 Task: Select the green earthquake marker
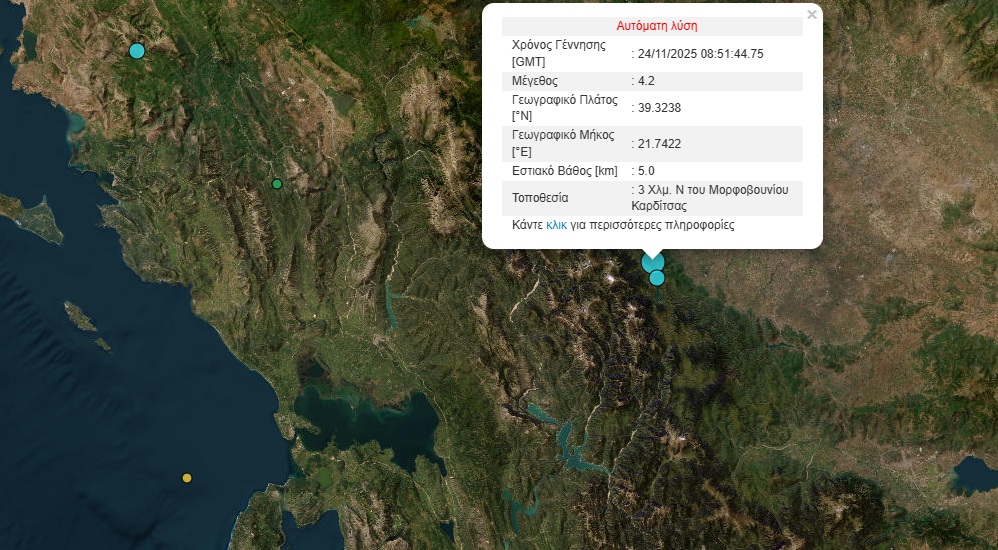coord(277,184)
